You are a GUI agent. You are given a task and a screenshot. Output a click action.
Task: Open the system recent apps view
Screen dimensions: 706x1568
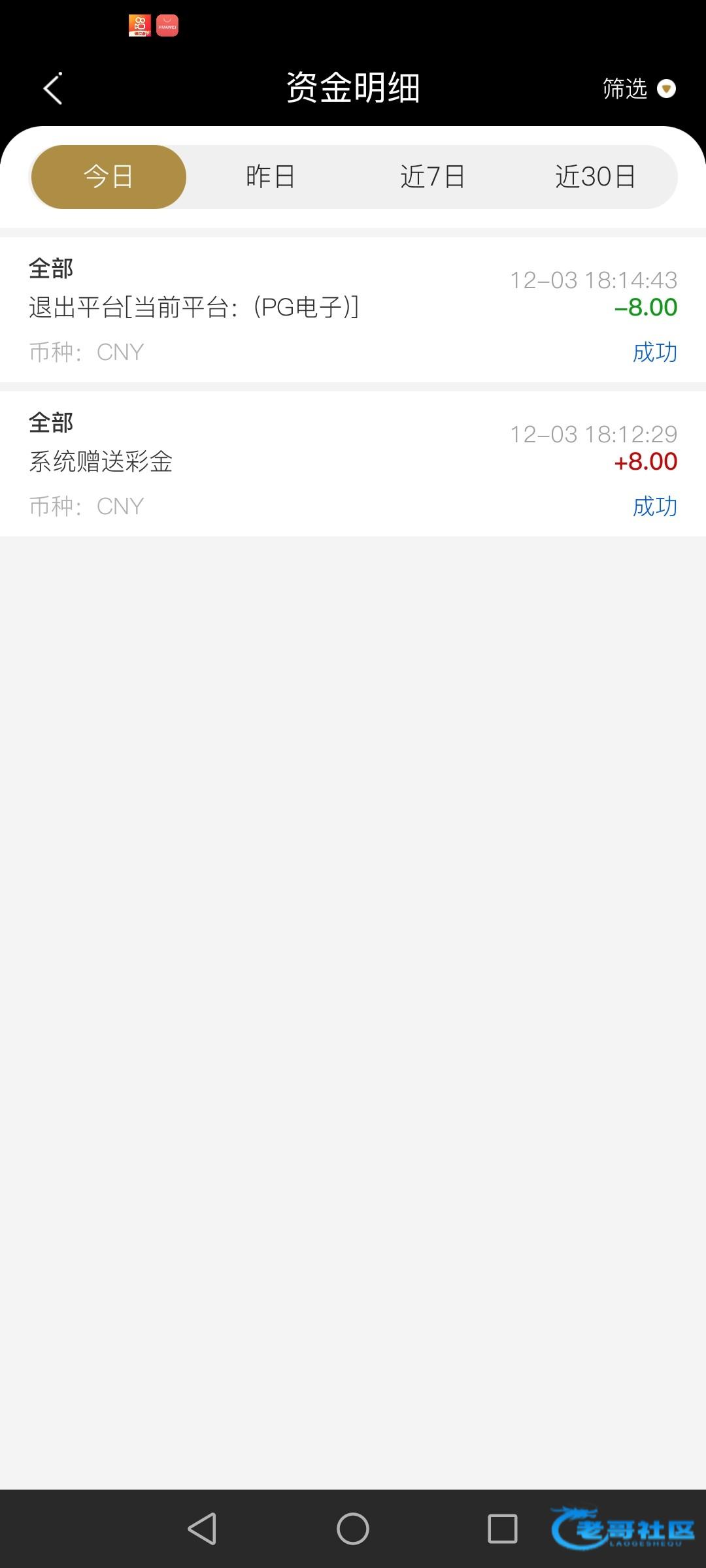click(502, 1529)
